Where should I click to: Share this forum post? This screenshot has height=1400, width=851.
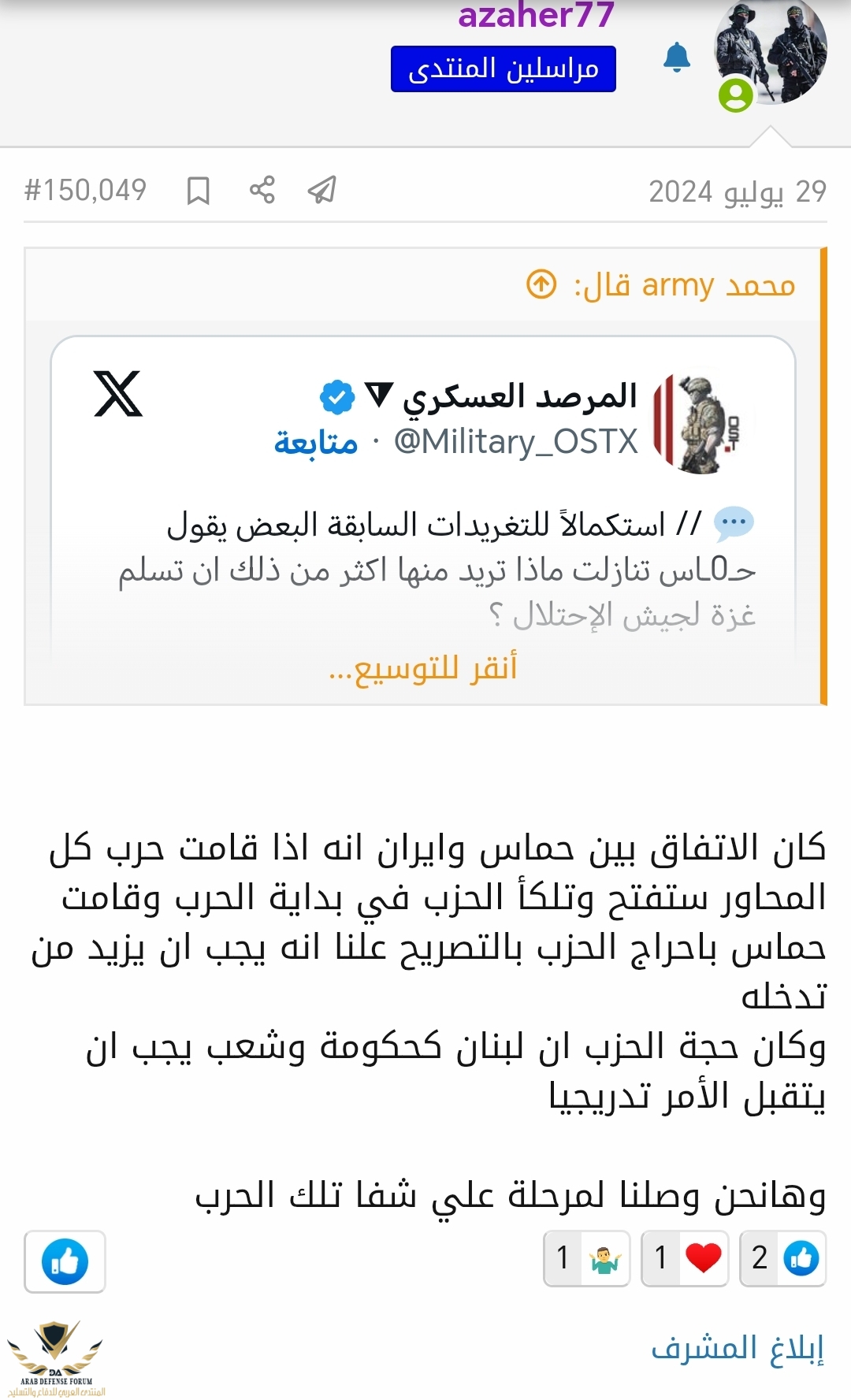point(262,190)
